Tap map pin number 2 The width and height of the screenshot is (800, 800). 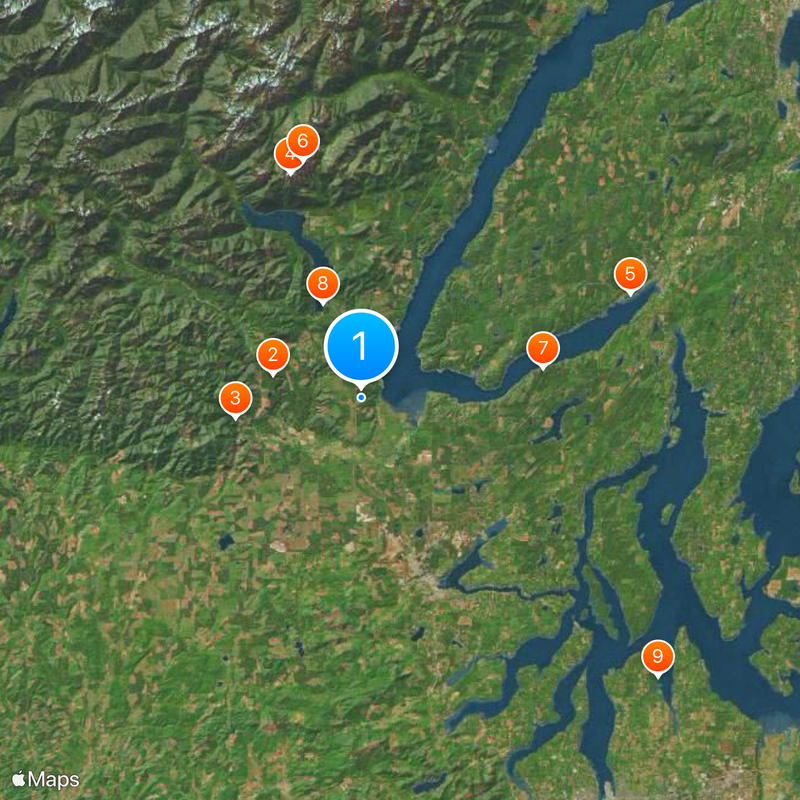click(x=273, y=355)
